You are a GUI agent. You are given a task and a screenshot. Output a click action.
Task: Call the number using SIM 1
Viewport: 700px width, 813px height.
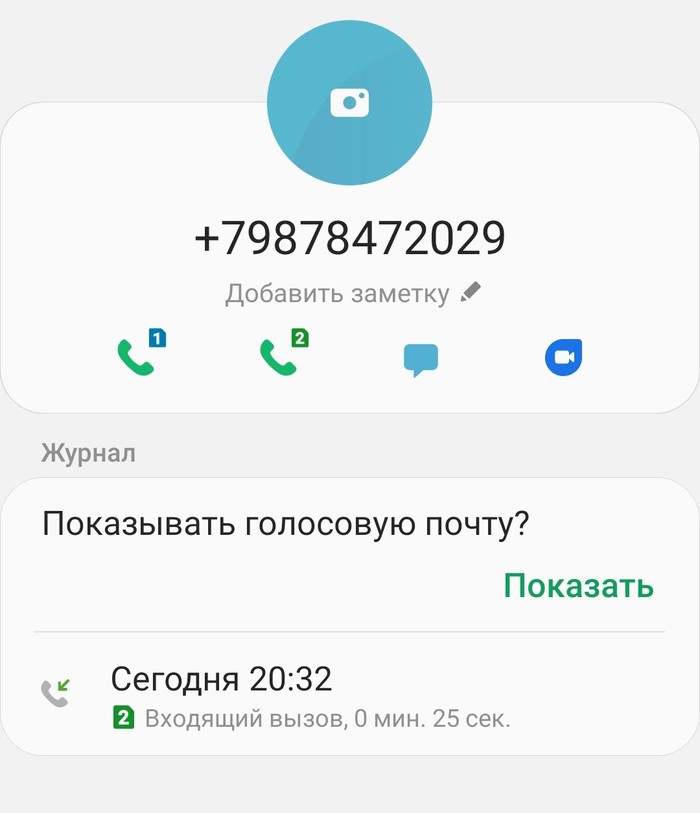pyautogui.click(x=138, y=356)
